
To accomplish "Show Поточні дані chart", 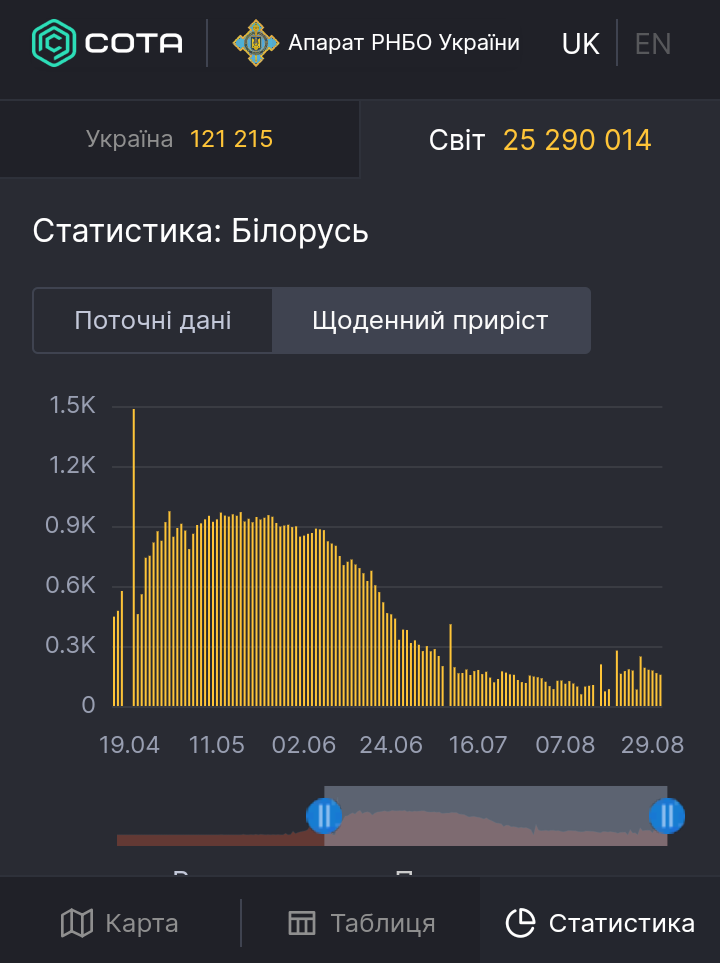I will pyautogui.click(x=153, y=321).
